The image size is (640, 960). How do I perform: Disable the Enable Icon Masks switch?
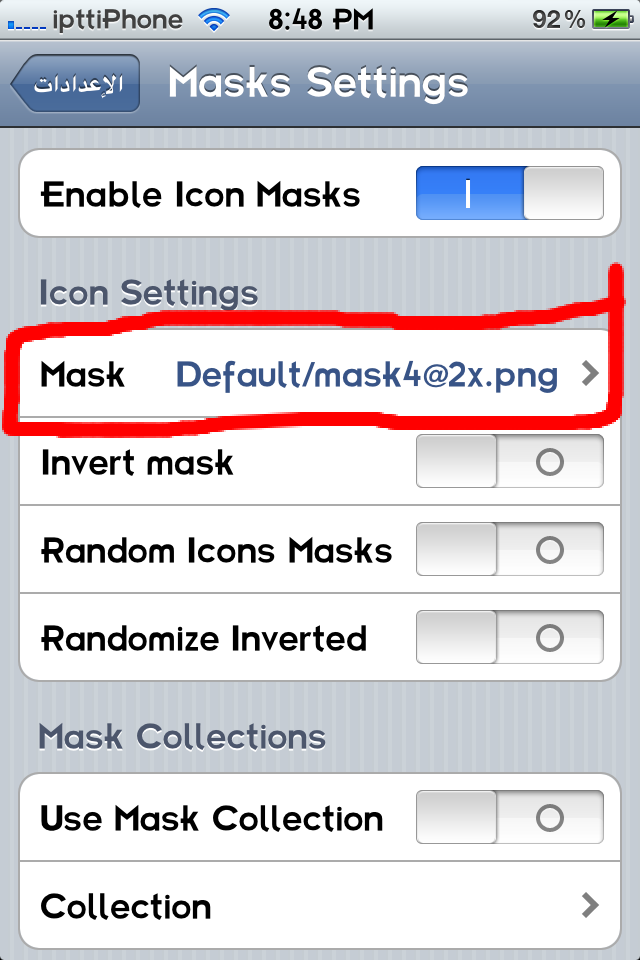[x=509, y=193]
